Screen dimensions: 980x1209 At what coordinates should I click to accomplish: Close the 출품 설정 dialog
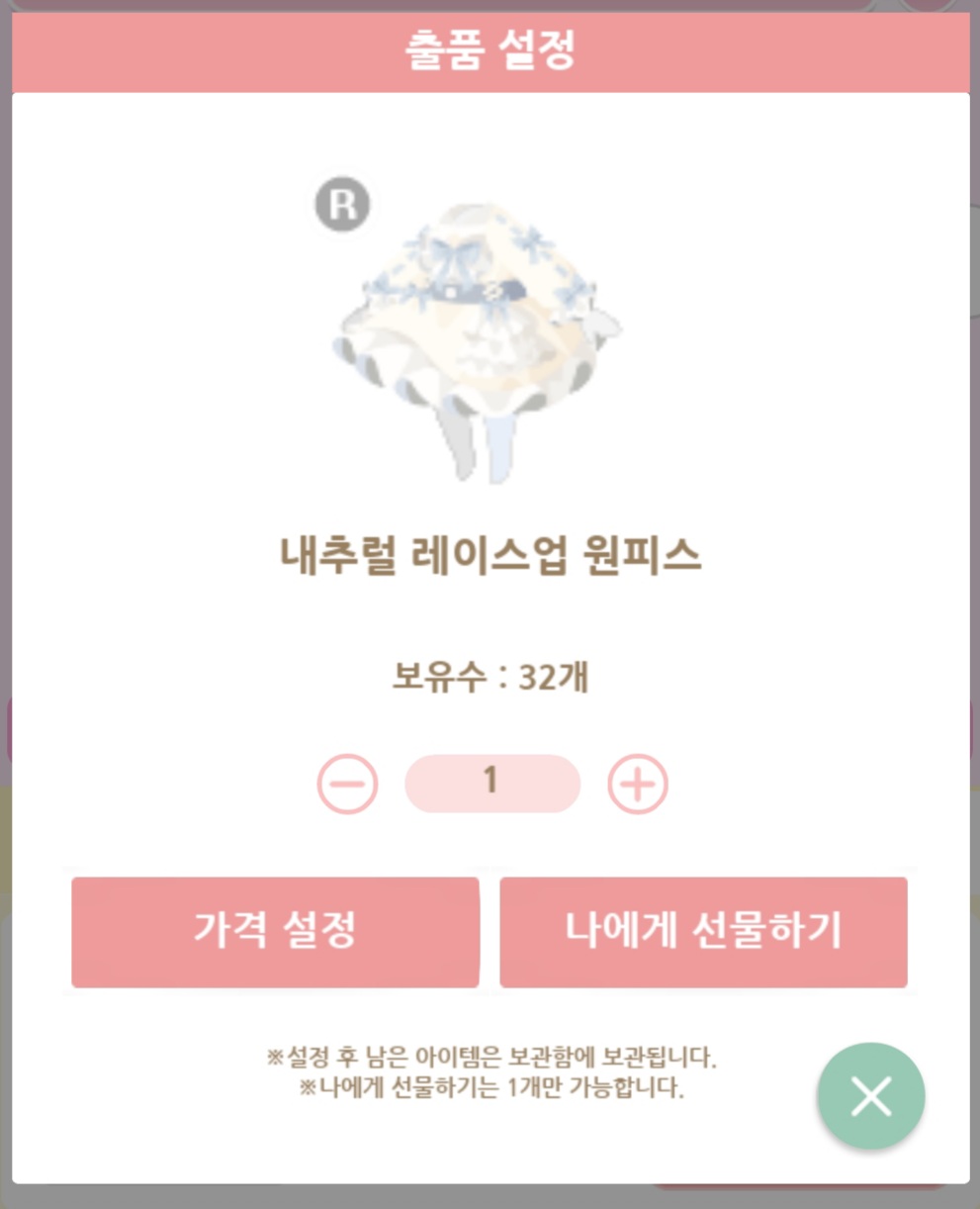(870, 1096)
